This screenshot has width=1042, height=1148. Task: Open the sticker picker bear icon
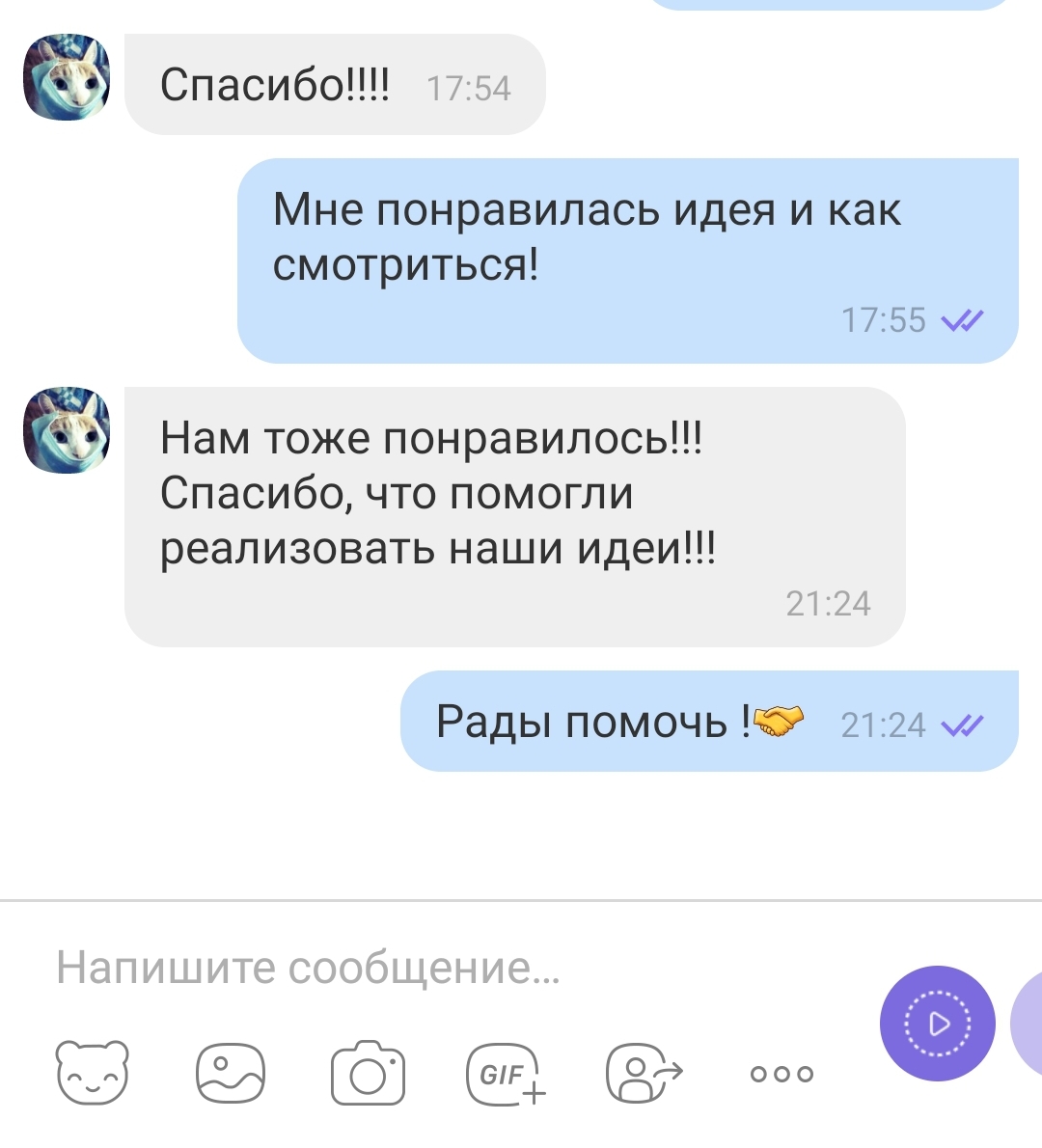point(93,1073)
